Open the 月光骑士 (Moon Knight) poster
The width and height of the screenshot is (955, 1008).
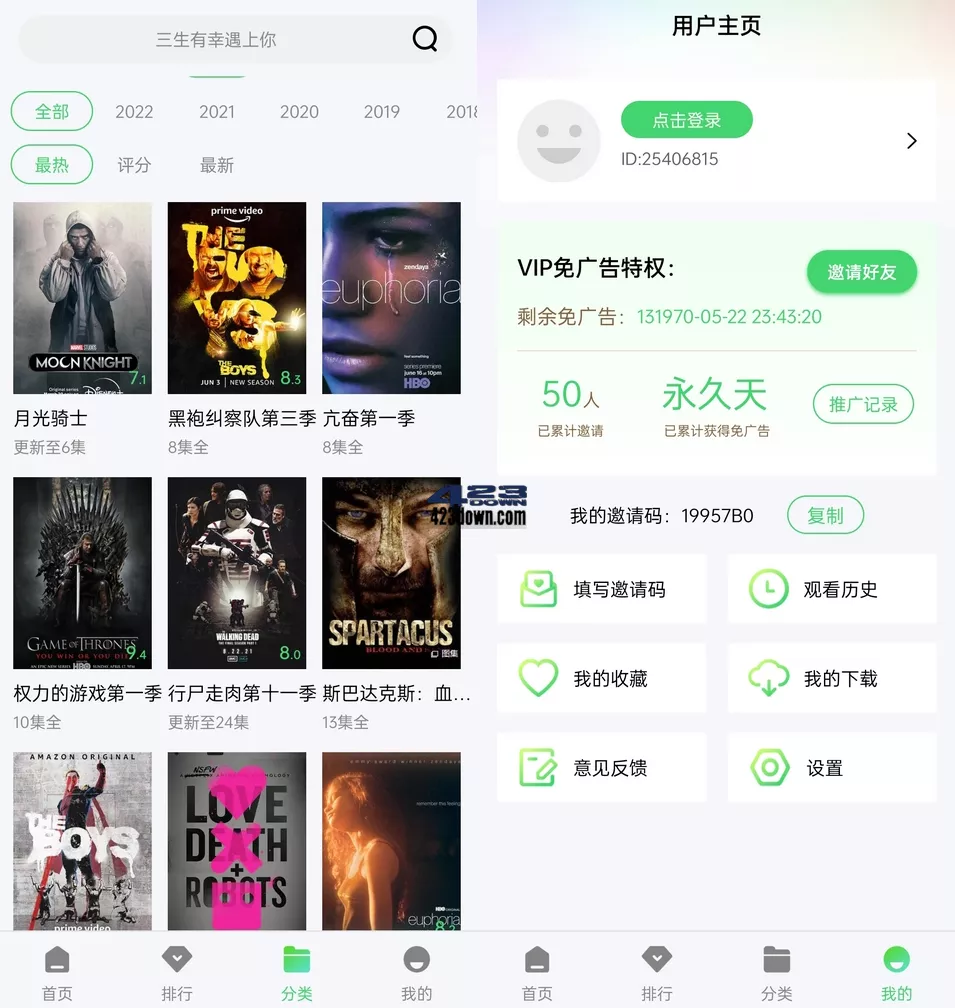click(x=82, y=297)
